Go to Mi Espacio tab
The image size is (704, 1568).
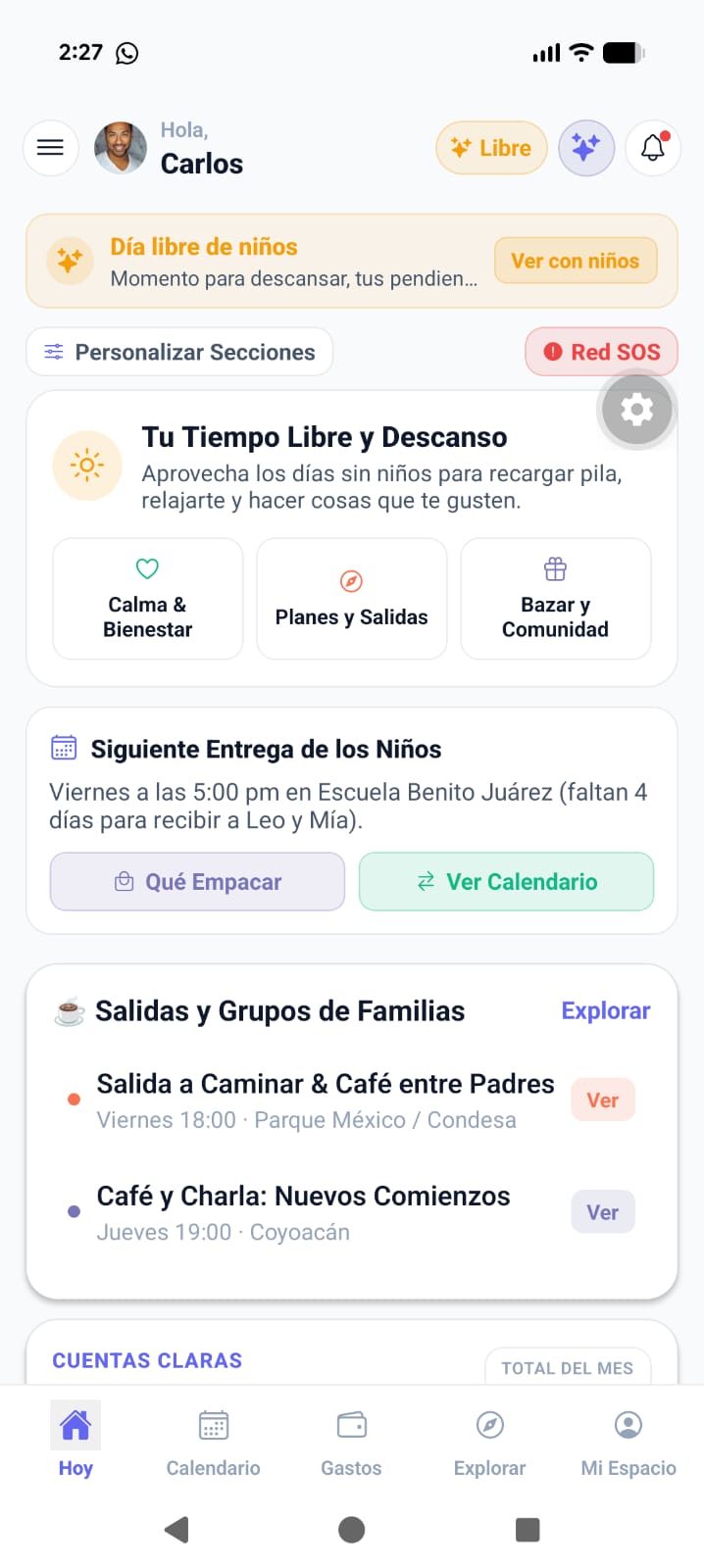point(629,1443)
